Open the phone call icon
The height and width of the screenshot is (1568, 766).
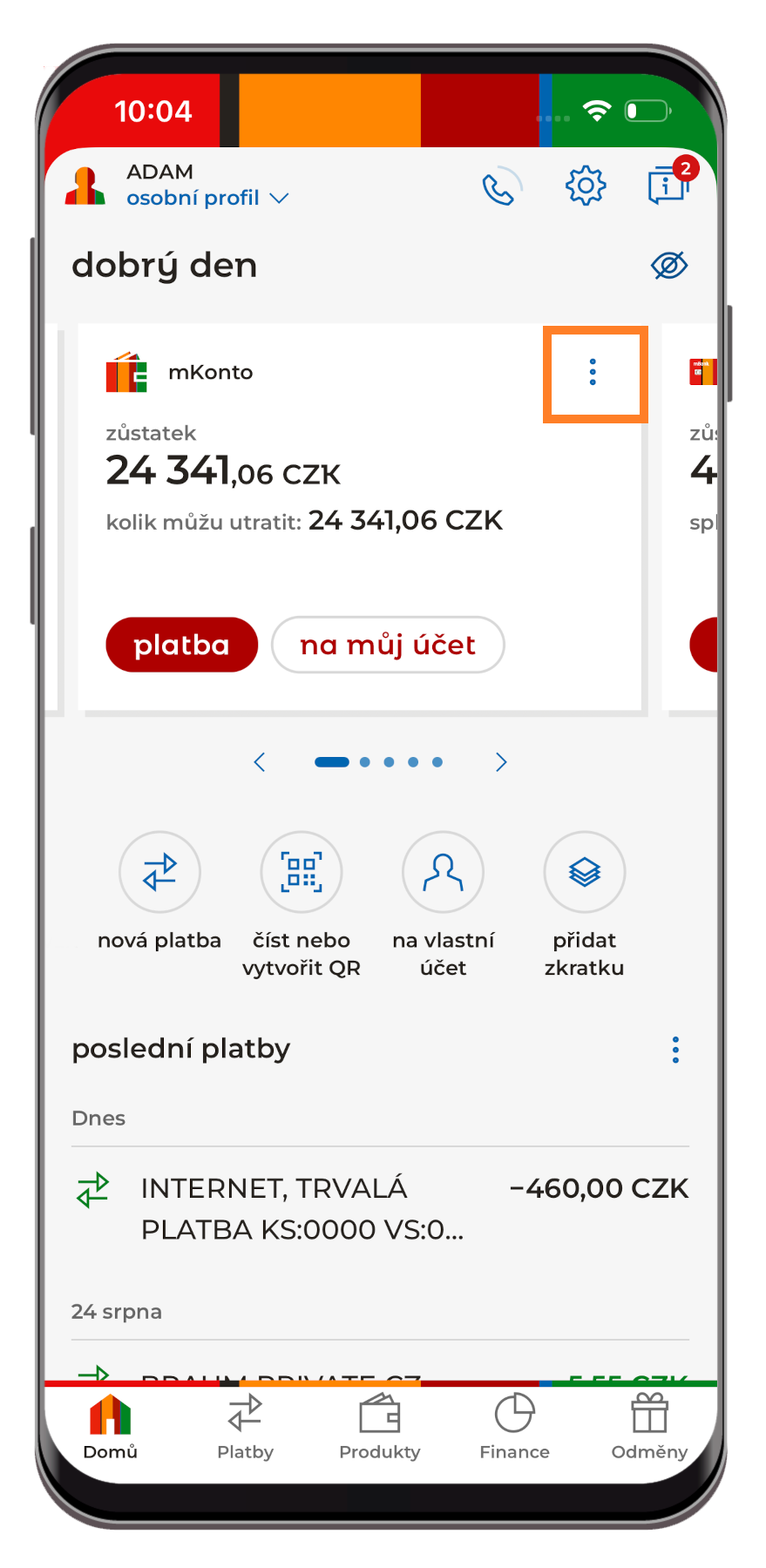501,186
